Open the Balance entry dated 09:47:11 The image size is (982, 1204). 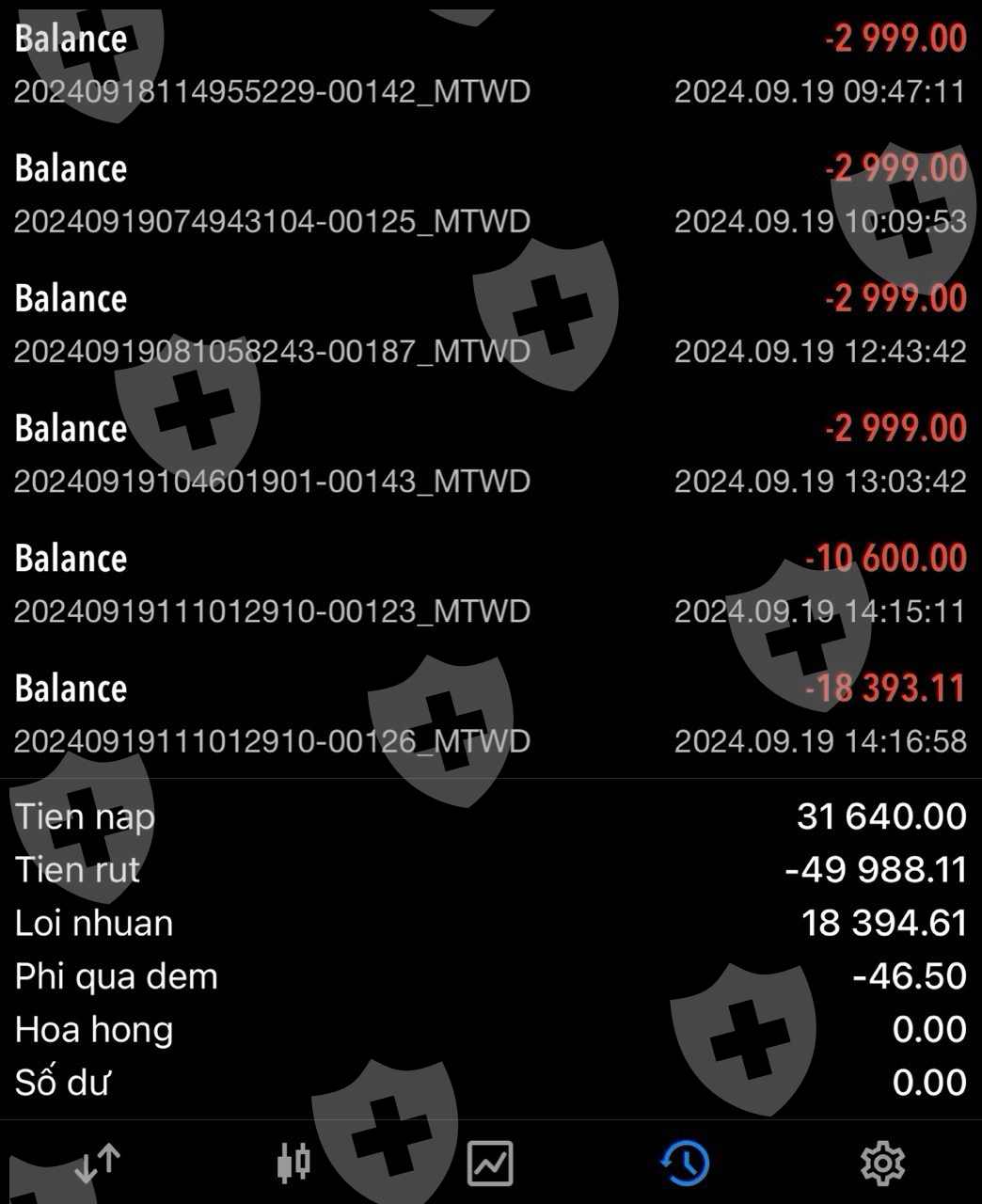pyautogui.click(x=490, y=64)
